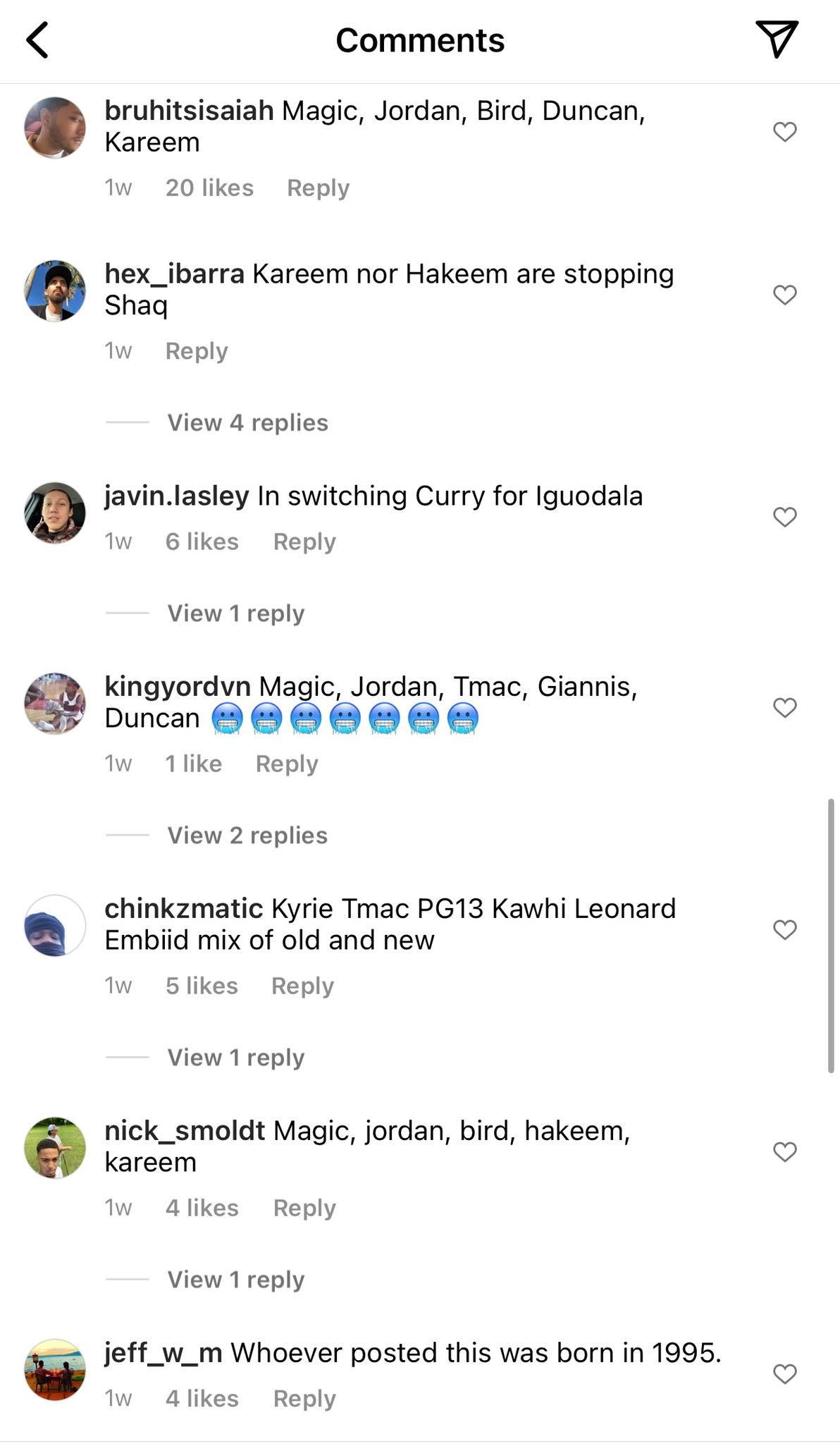View 2 replies under kingyordvn's comment
This screenshot has width=840, height=1444.
pos(247,836)
